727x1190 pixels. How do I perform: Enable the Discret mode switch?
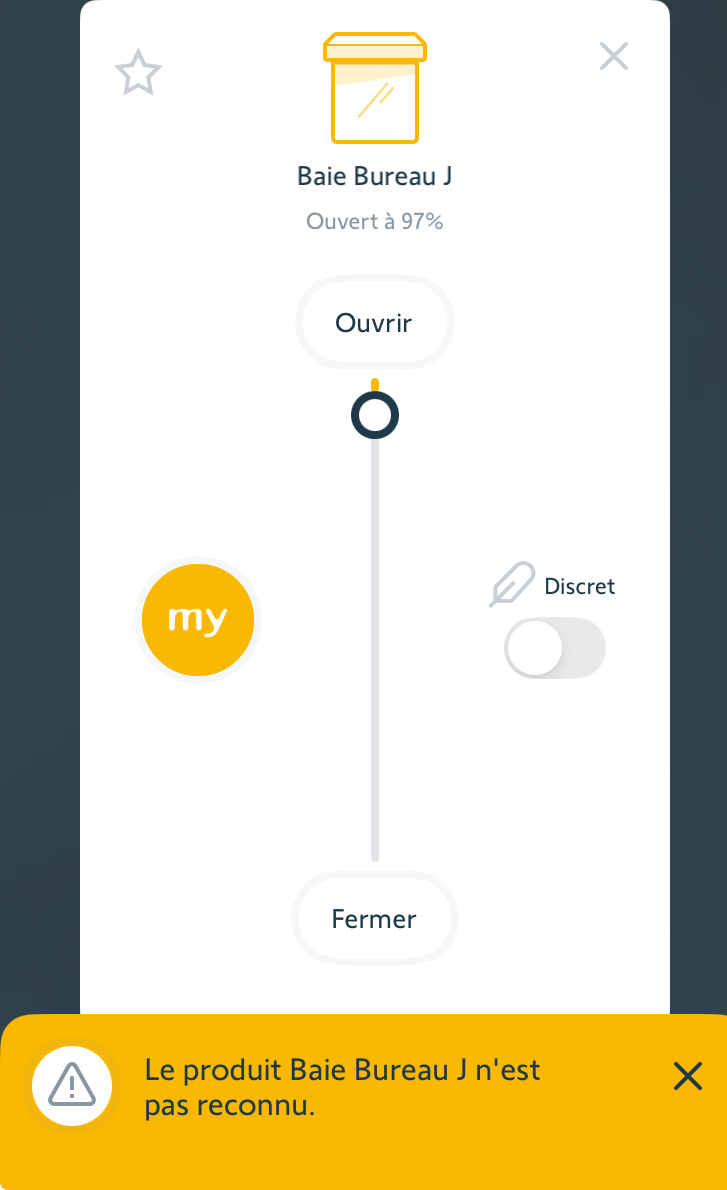click(555, 649)
